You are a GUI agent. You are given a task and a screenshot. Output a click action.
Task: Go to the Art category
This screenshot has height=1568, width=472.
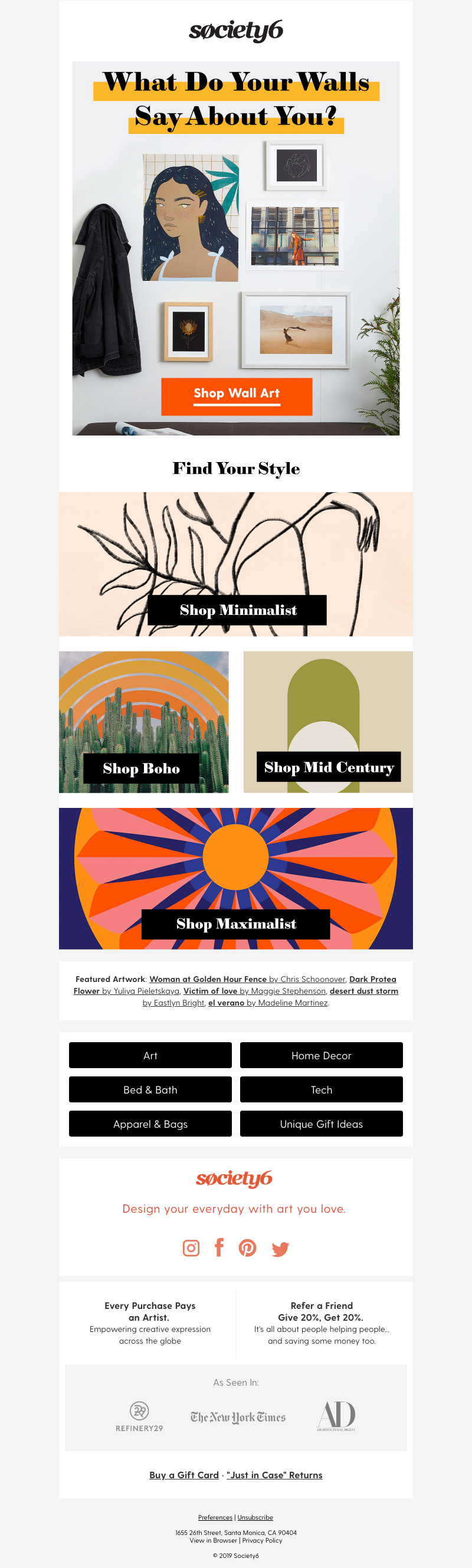click(x=150, y=1056)
